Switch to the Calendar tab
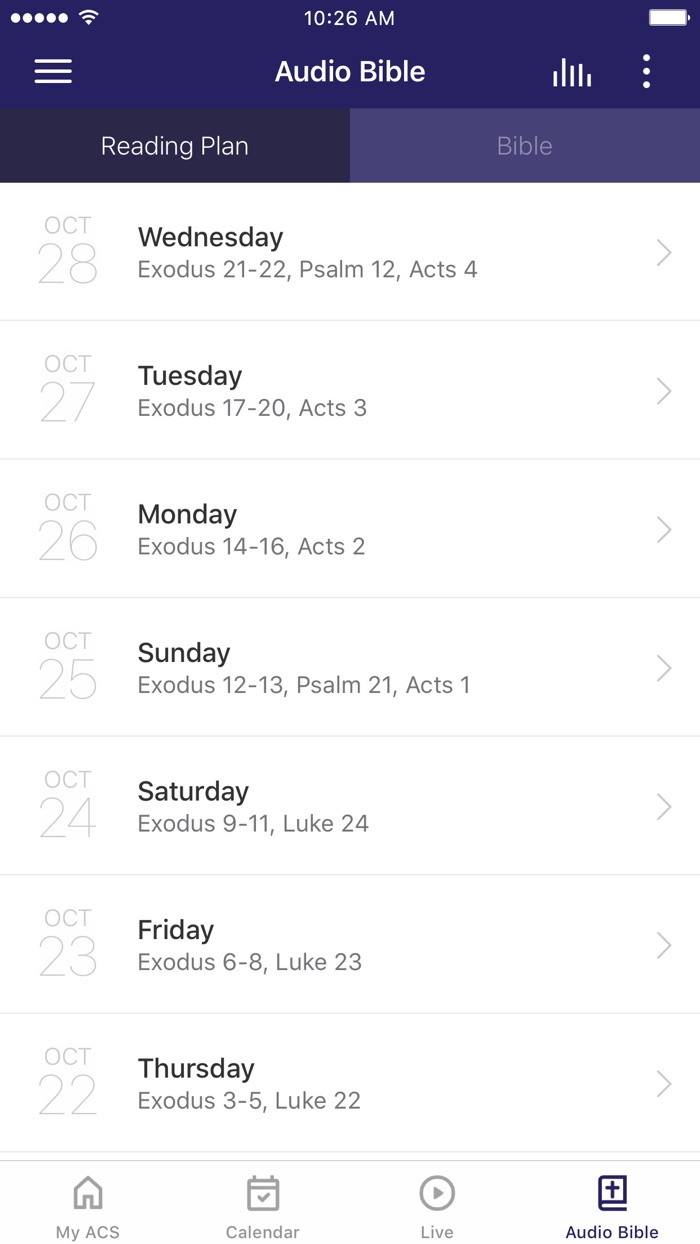The image size is (700, 1244). (x=263, y=1204)
